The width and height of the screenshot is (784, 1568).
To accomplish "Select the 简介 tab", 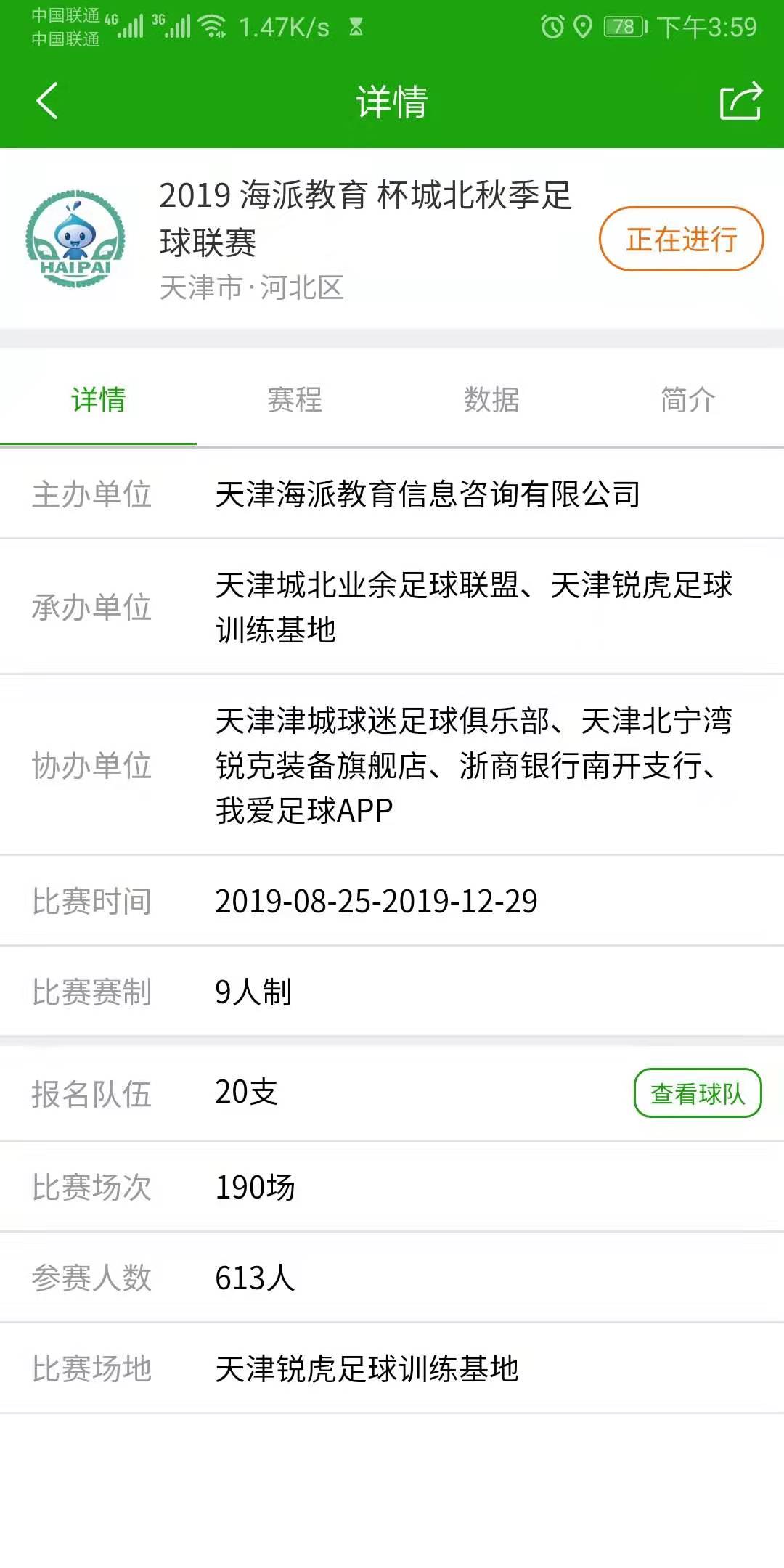I will click(x=687, y=400).
